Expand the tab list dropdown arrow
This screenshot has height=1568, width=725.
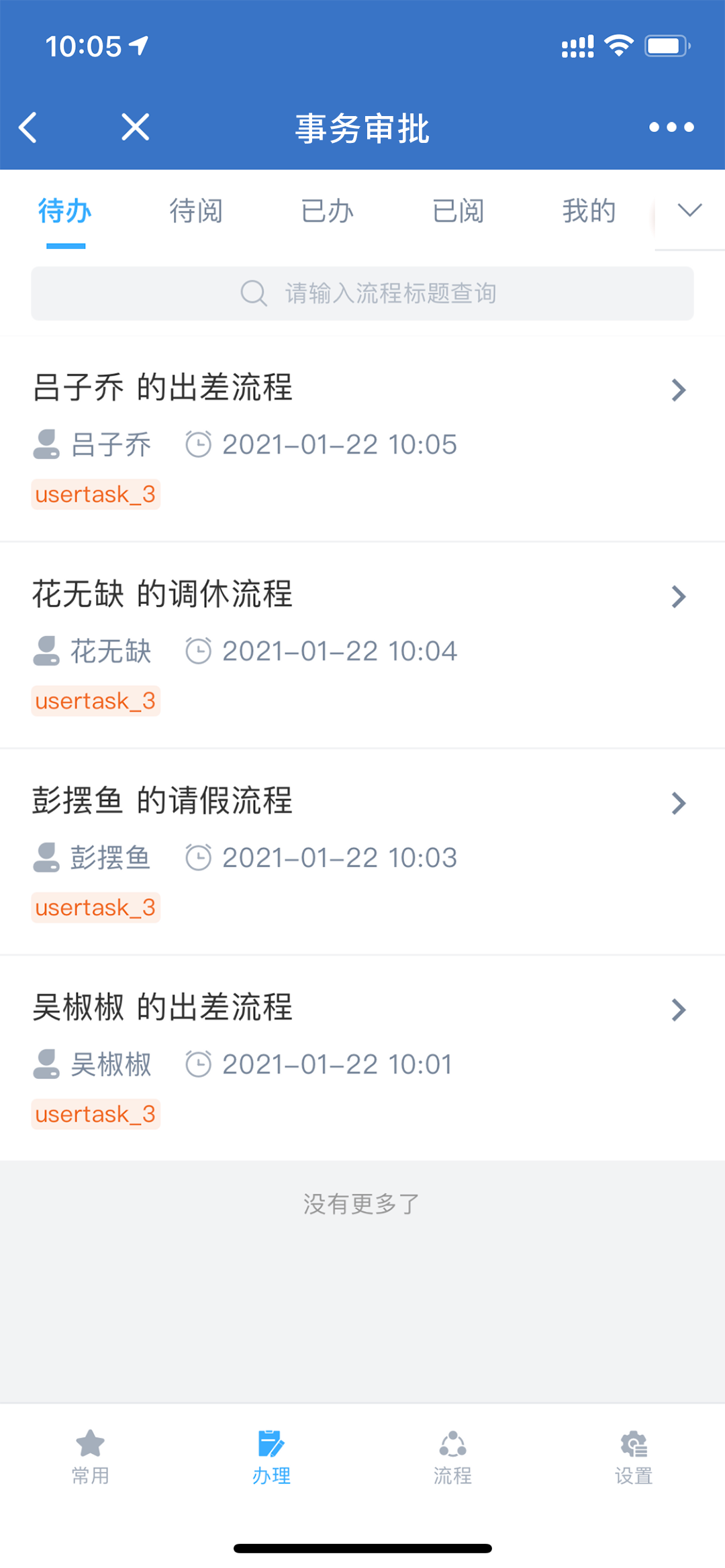click(689, 211)
